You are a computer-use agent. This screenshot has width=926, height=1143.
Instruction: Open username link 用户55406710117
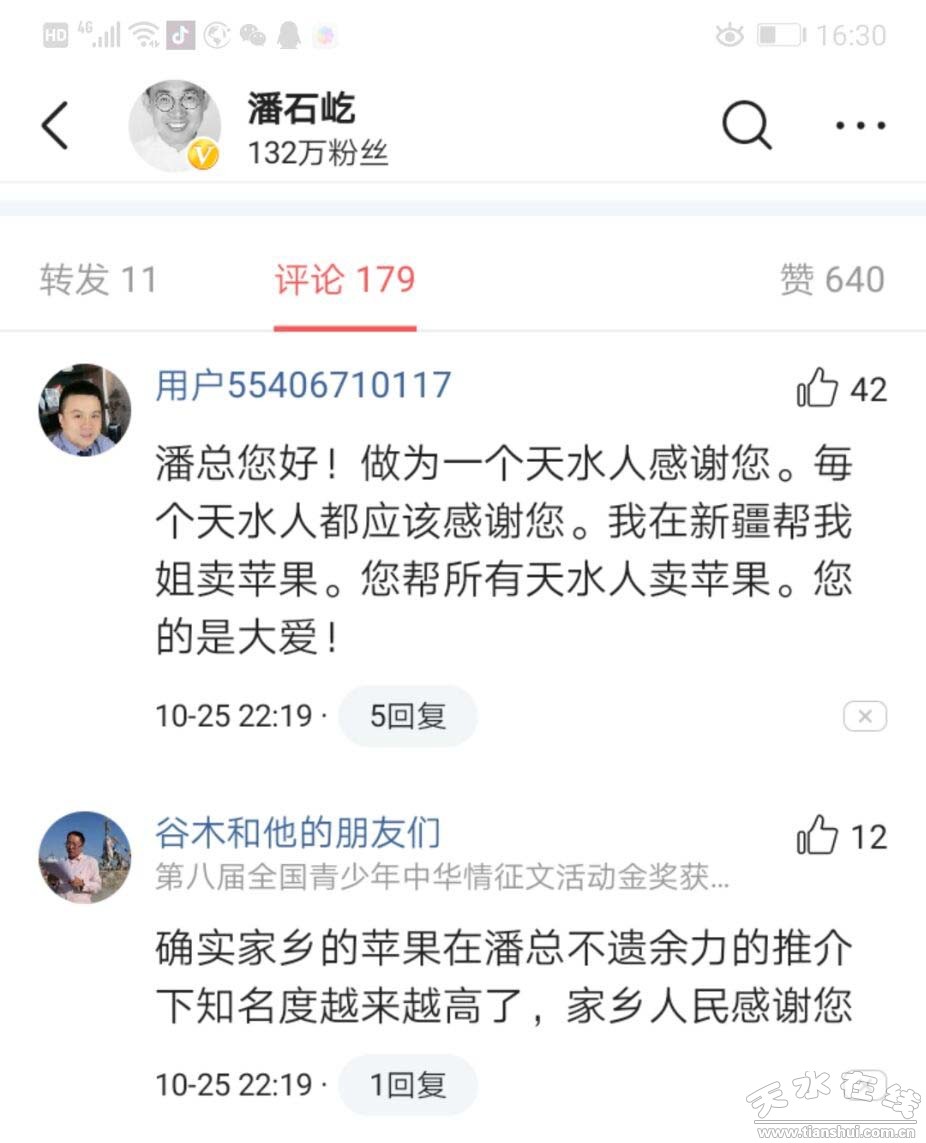303,385
